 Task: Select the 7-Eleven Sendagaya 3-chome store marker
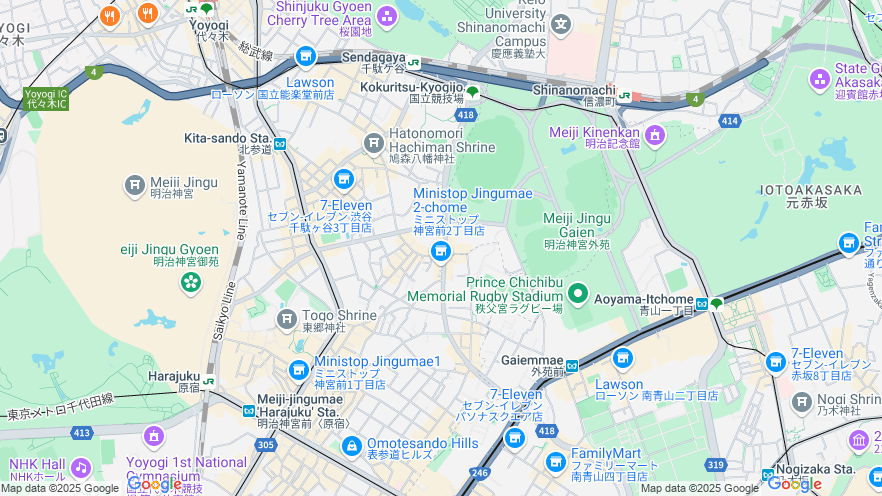(x=344, y=180)
